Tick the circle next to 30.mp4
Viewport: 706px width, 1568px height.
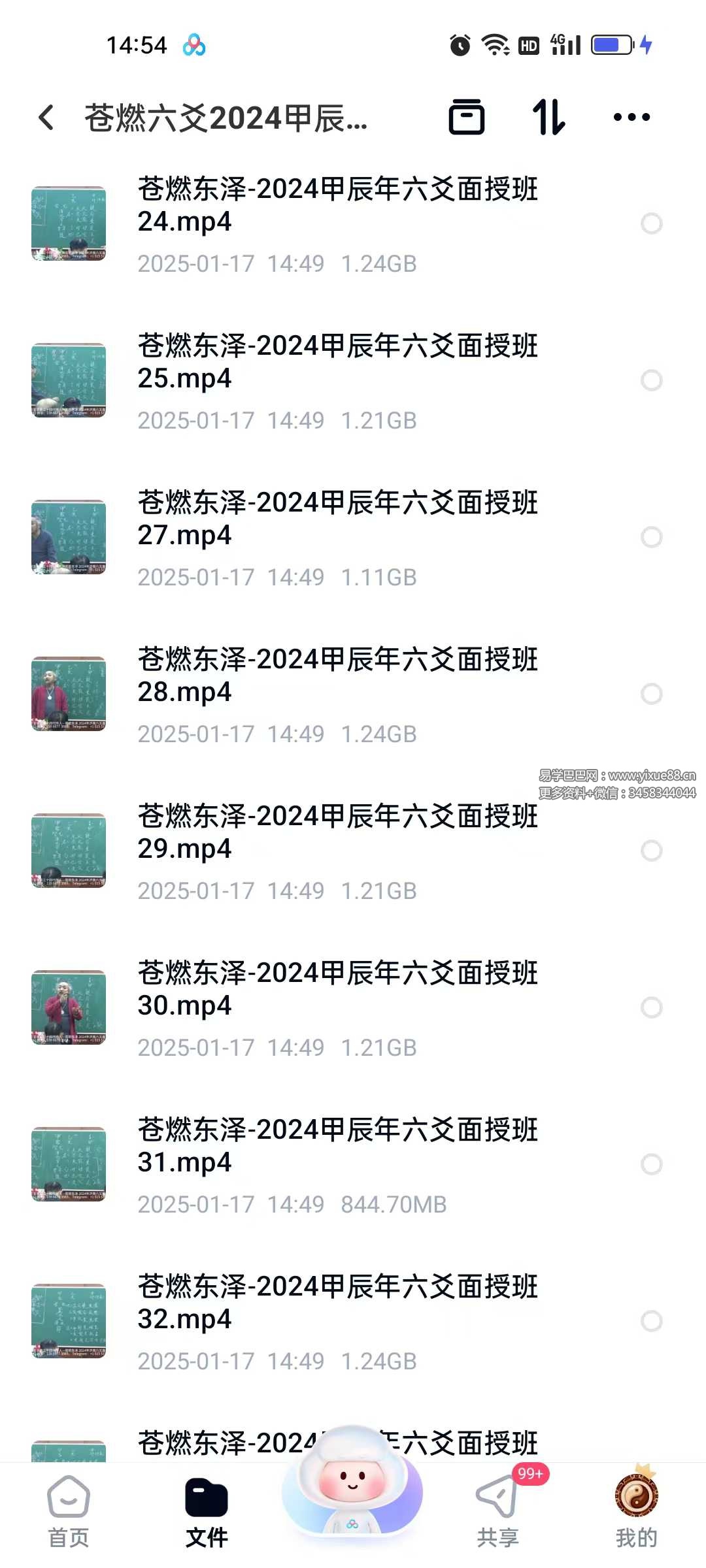[652, 1007]
